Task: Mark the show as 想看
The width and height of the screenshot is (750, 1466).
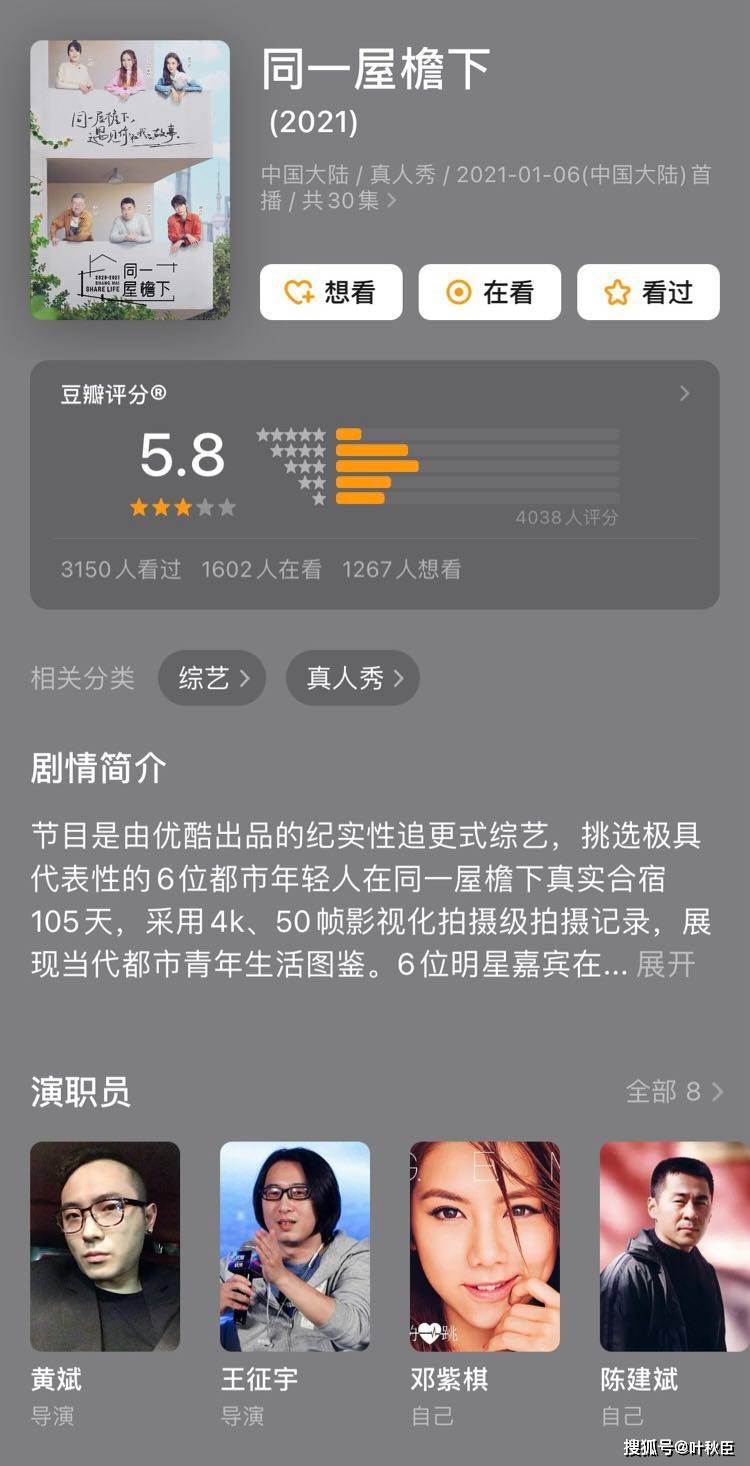Action: pyautogui.click(x=331, y=292)
